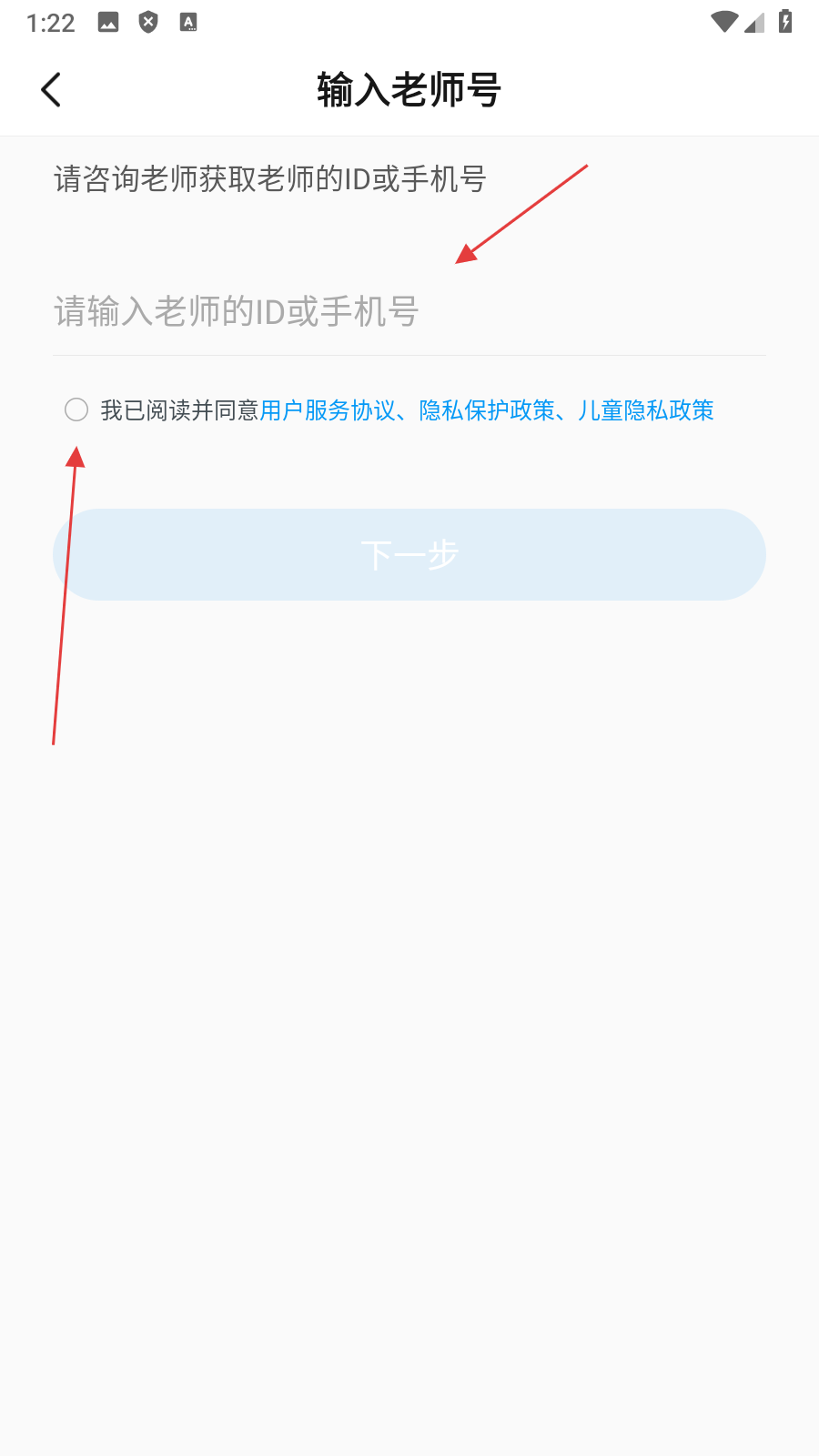Screen dimensions: 819x1456
Task: Open the 用户服务协议 link
Action: (328, 411)
